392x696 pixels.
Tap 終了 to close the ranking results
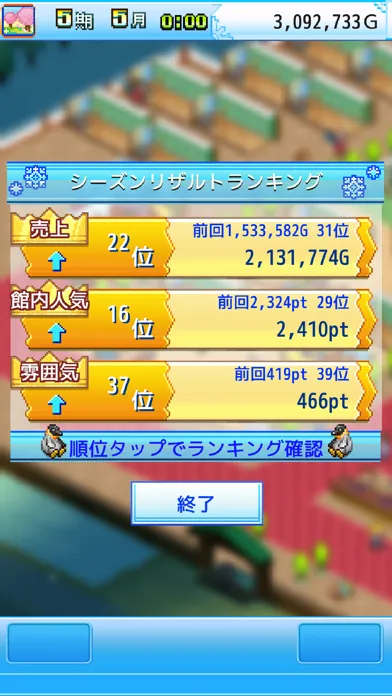[197, 503]
